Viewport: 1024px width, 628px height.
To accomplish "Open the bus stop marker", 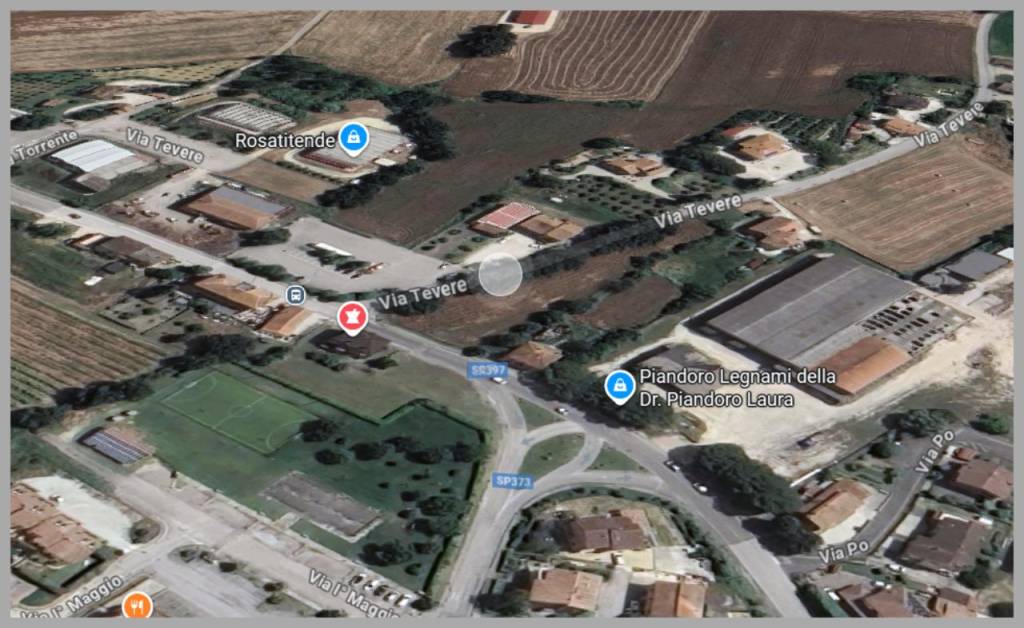I will [295, 295].
